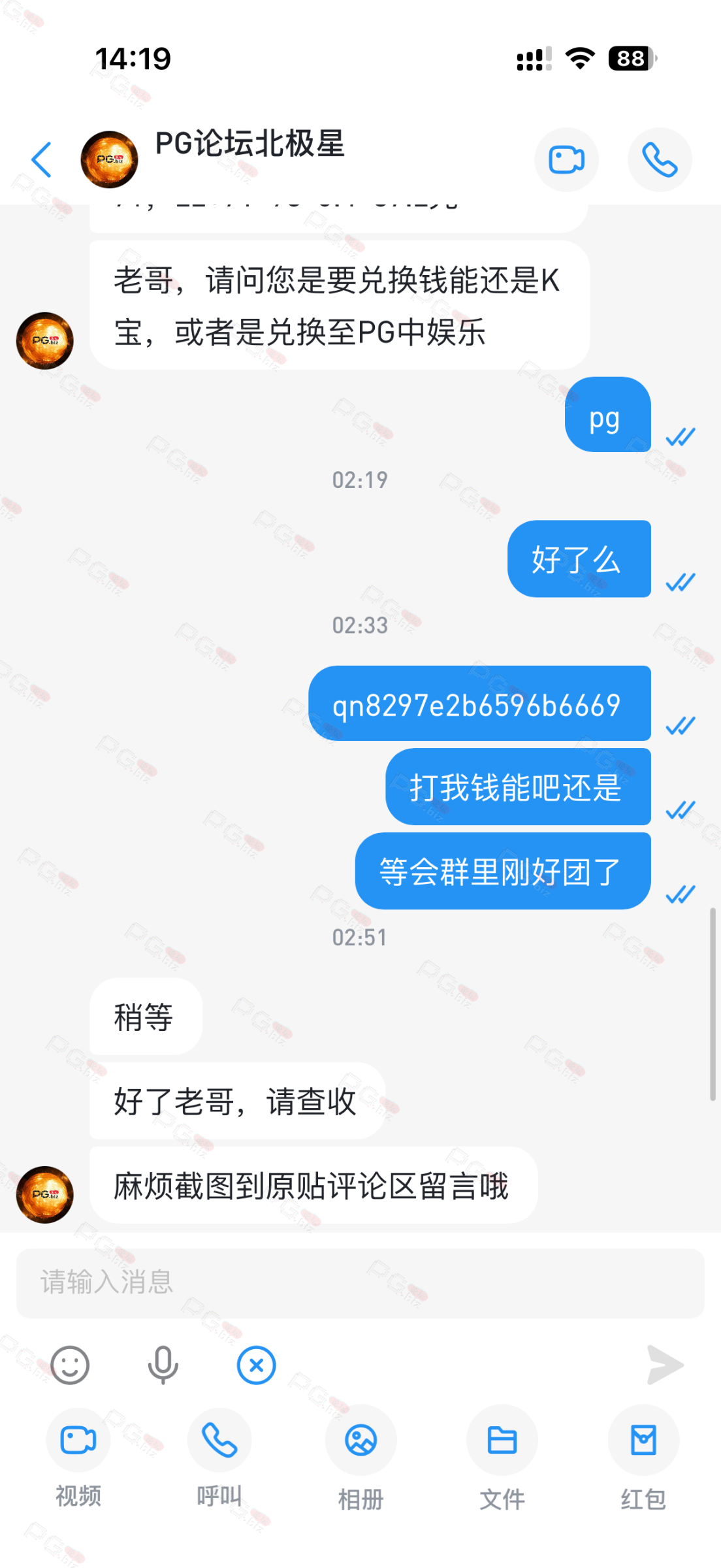Open the emoji picker
This screenshot has height=1568, width=721.
coord(70,1365)
